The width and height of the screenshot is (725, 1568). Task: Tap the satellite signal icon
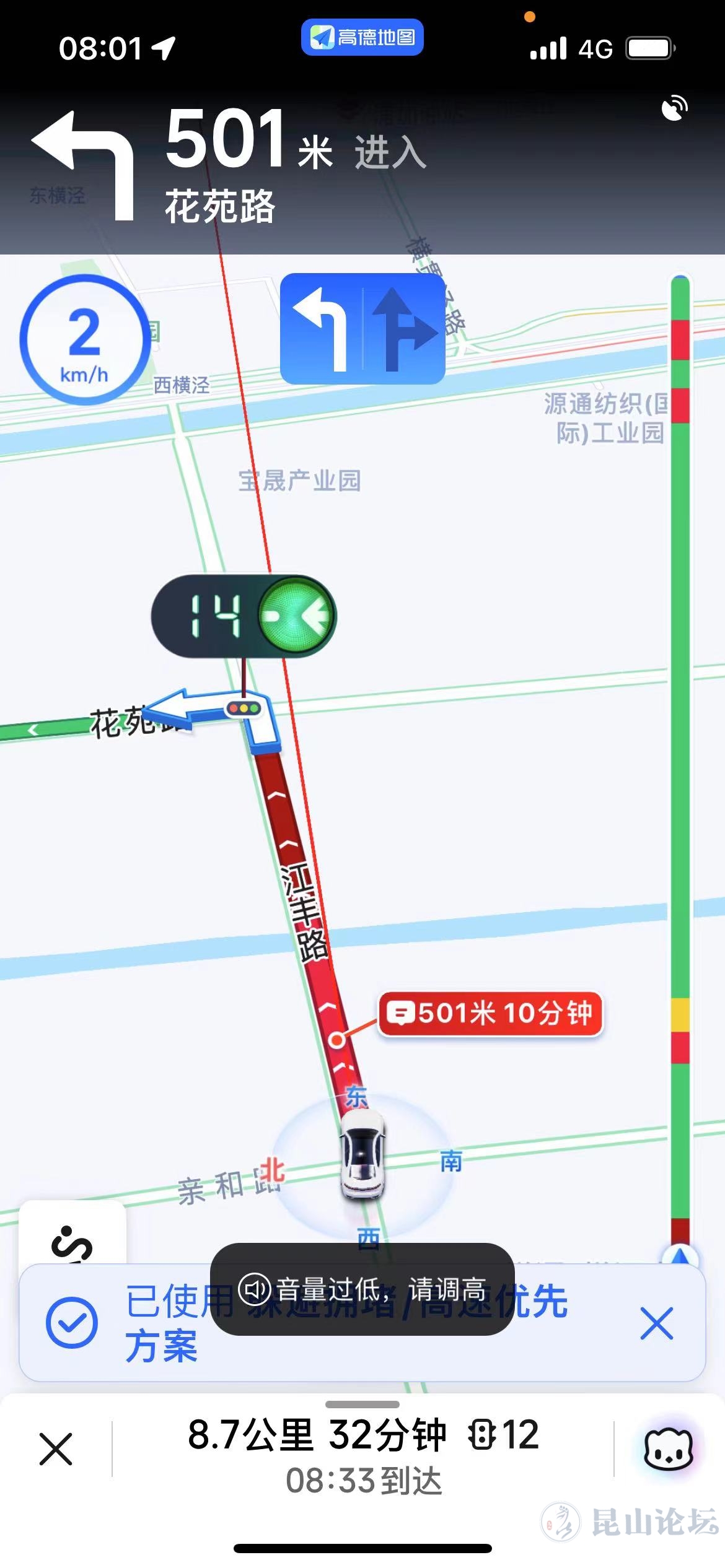coord(674,108)
